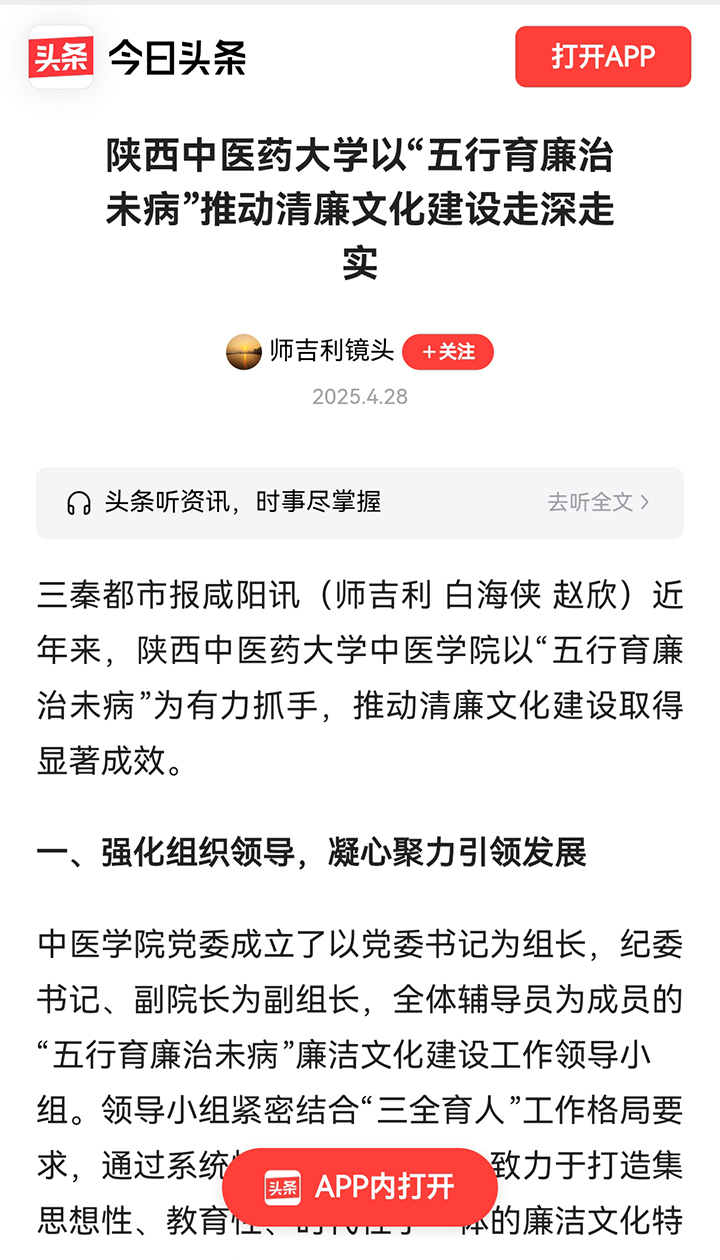This screenshot has height=1260, width=720.
Task: Follow author 师吉利镜头 with +关注
Action: (x=448, y=352)
